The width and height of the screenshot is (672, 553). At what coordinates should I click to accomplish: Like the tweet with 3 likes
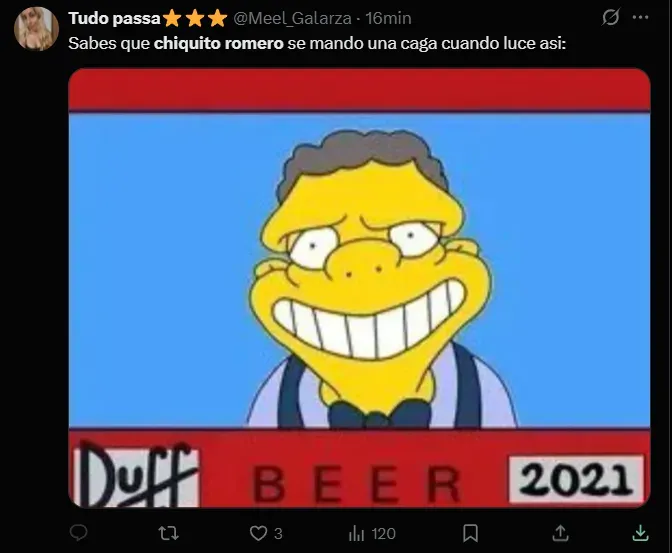coord(258,532)
